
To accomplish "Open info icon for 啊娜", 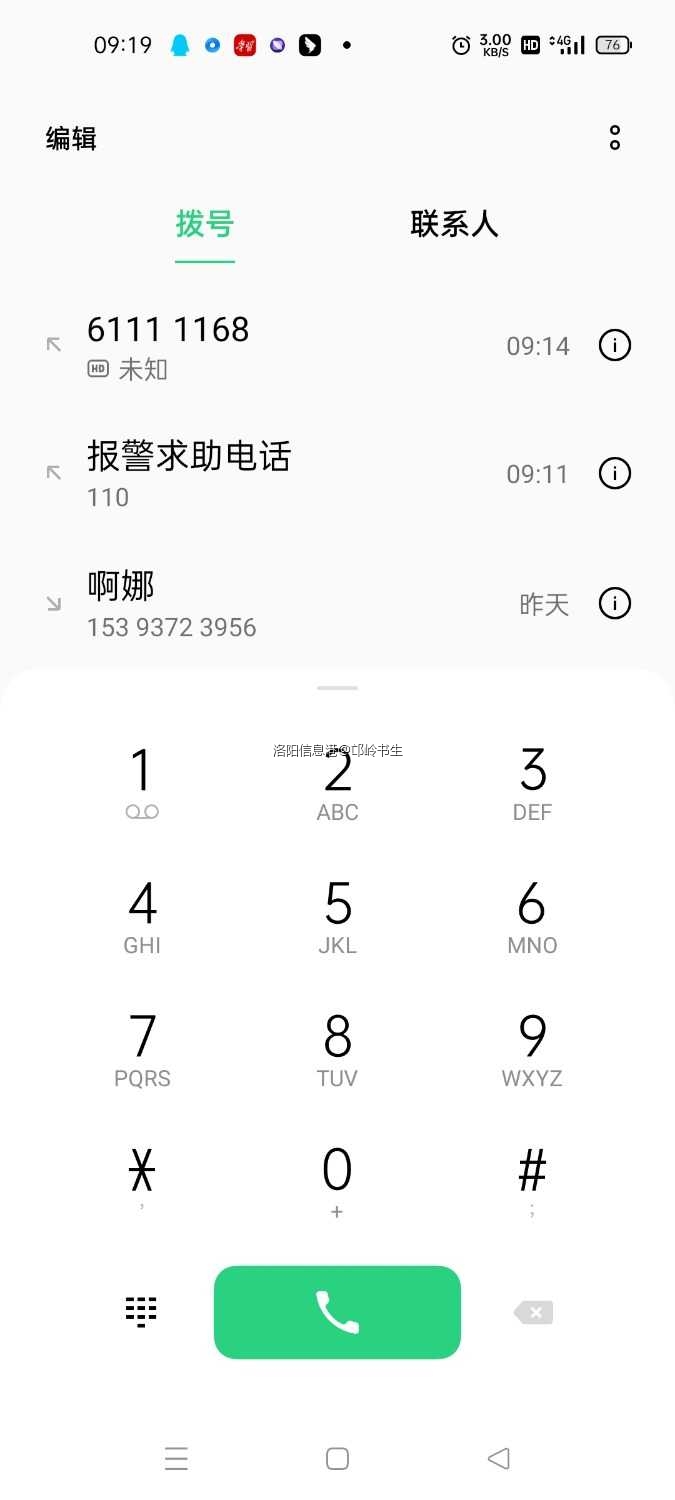I will [x=615, y=604].
